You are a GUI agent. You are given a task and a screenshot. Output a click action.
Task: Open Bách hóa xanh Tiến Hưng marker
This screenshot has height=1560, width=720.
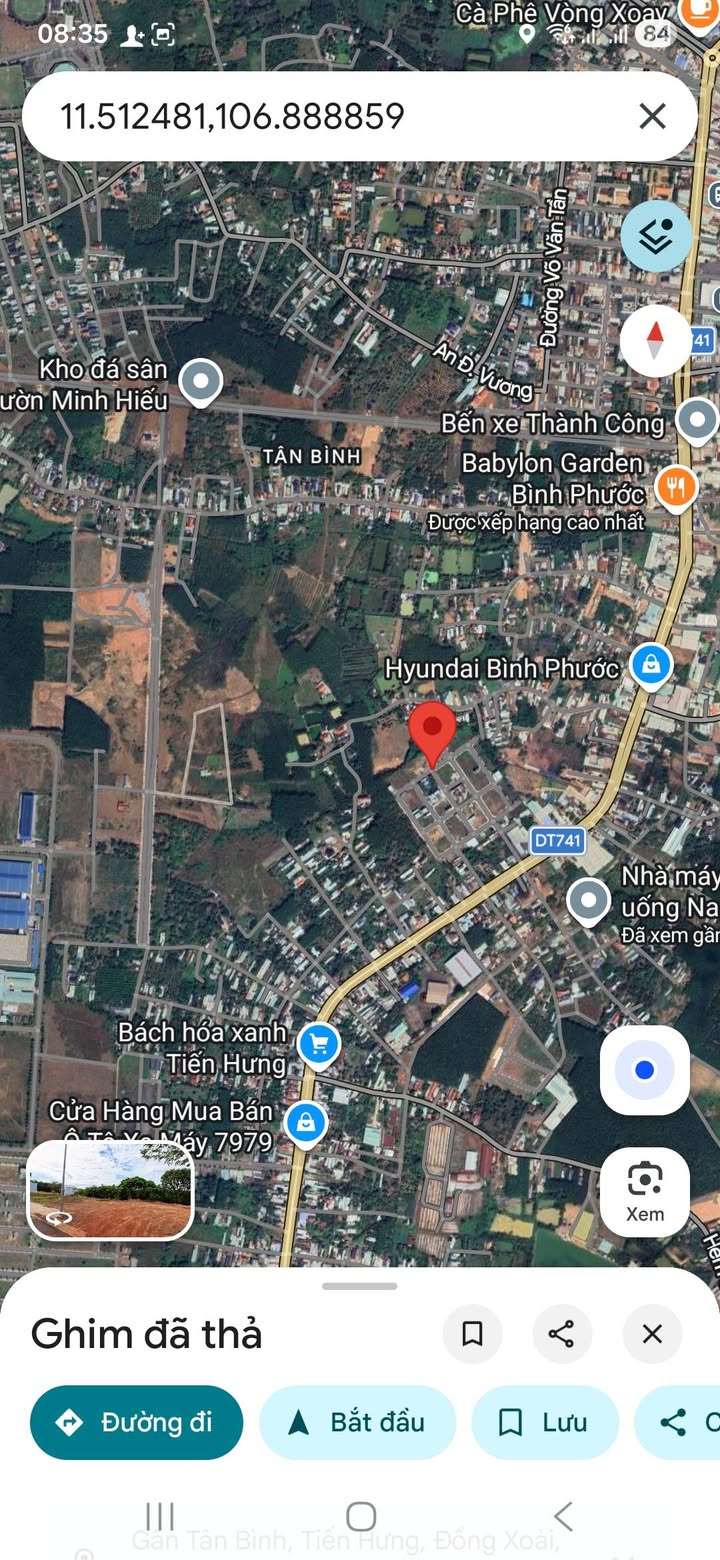[x=319, y=1045]
